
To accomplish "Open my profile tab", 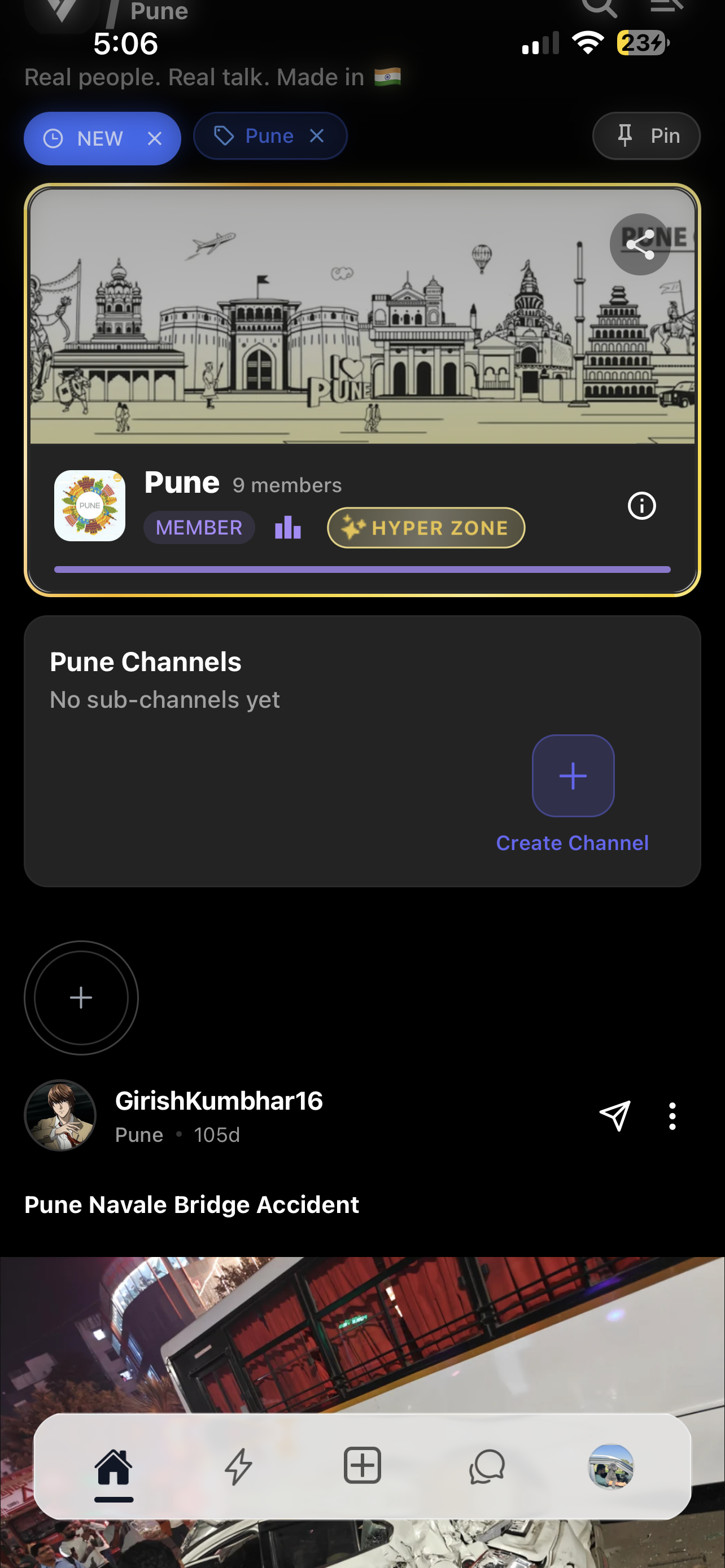I will click(610, 1466).
